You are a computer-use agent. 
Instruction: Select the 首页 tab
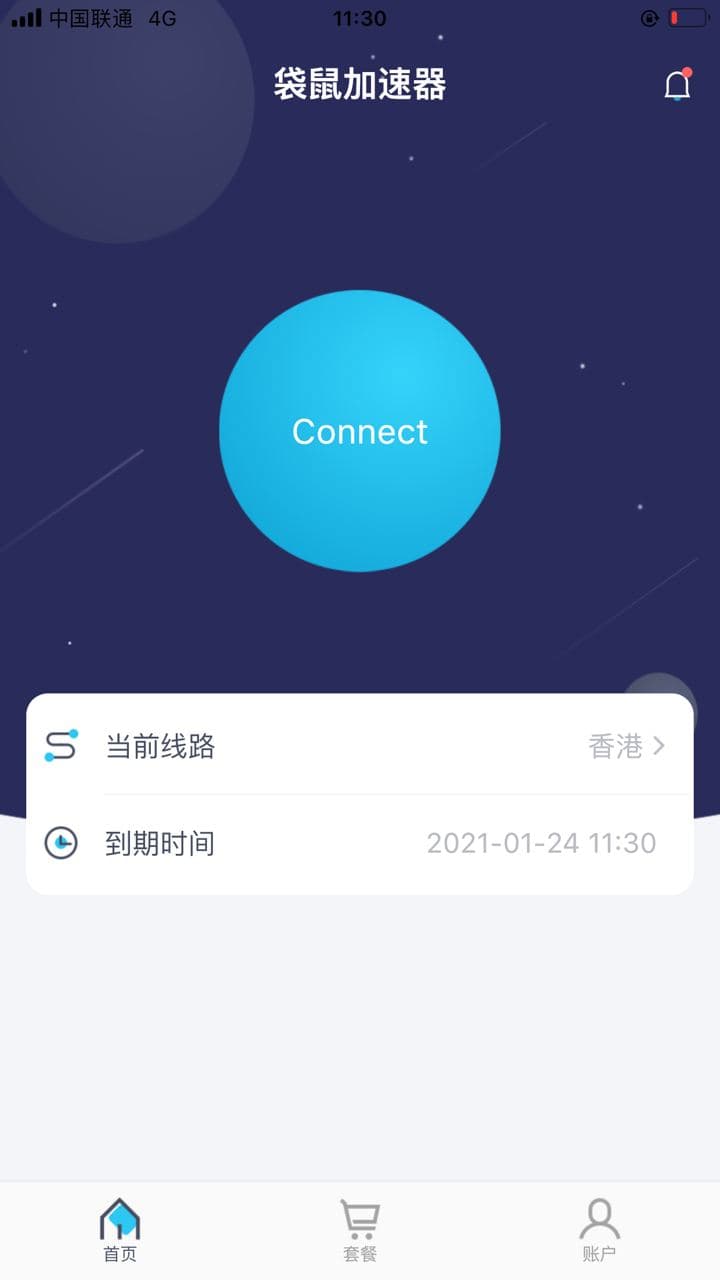[120, 1230]
